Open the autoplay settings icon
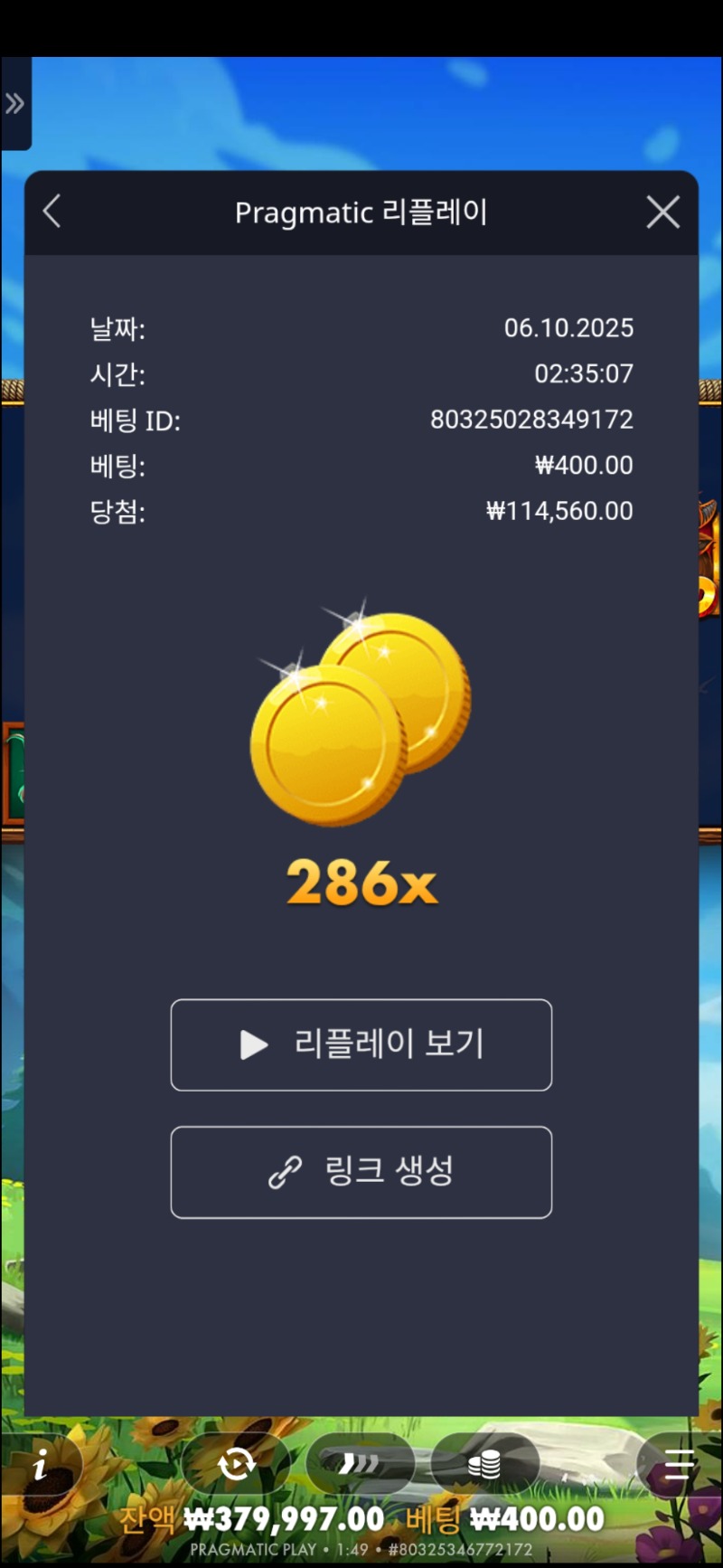The image size is (723, 1568). pyautogui.click(x=237, y=1463)
